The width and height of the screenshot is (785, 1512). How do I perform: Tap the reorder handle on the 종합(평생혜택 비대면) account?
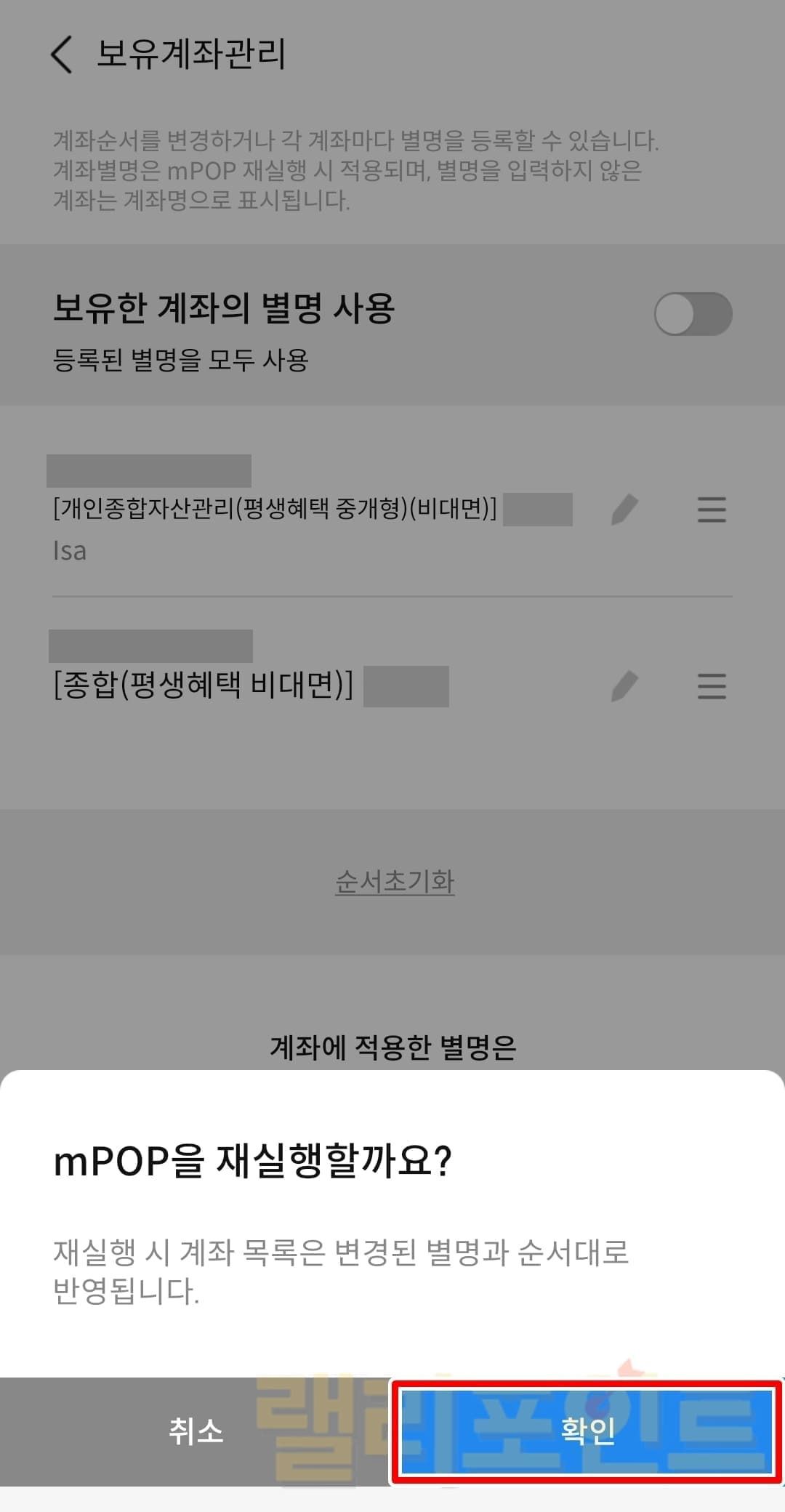click(711, 686)
